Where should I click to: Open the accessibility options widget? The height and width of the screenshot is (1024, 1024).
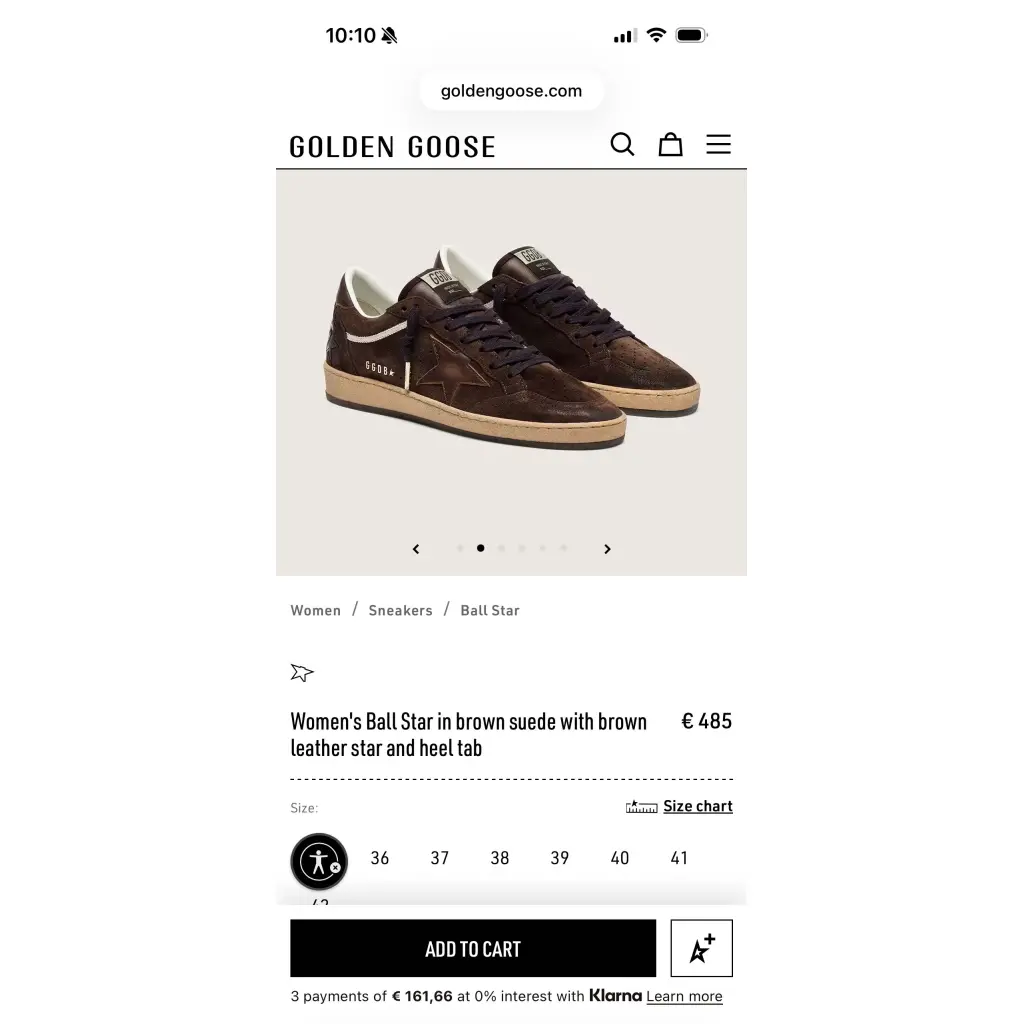319,861
